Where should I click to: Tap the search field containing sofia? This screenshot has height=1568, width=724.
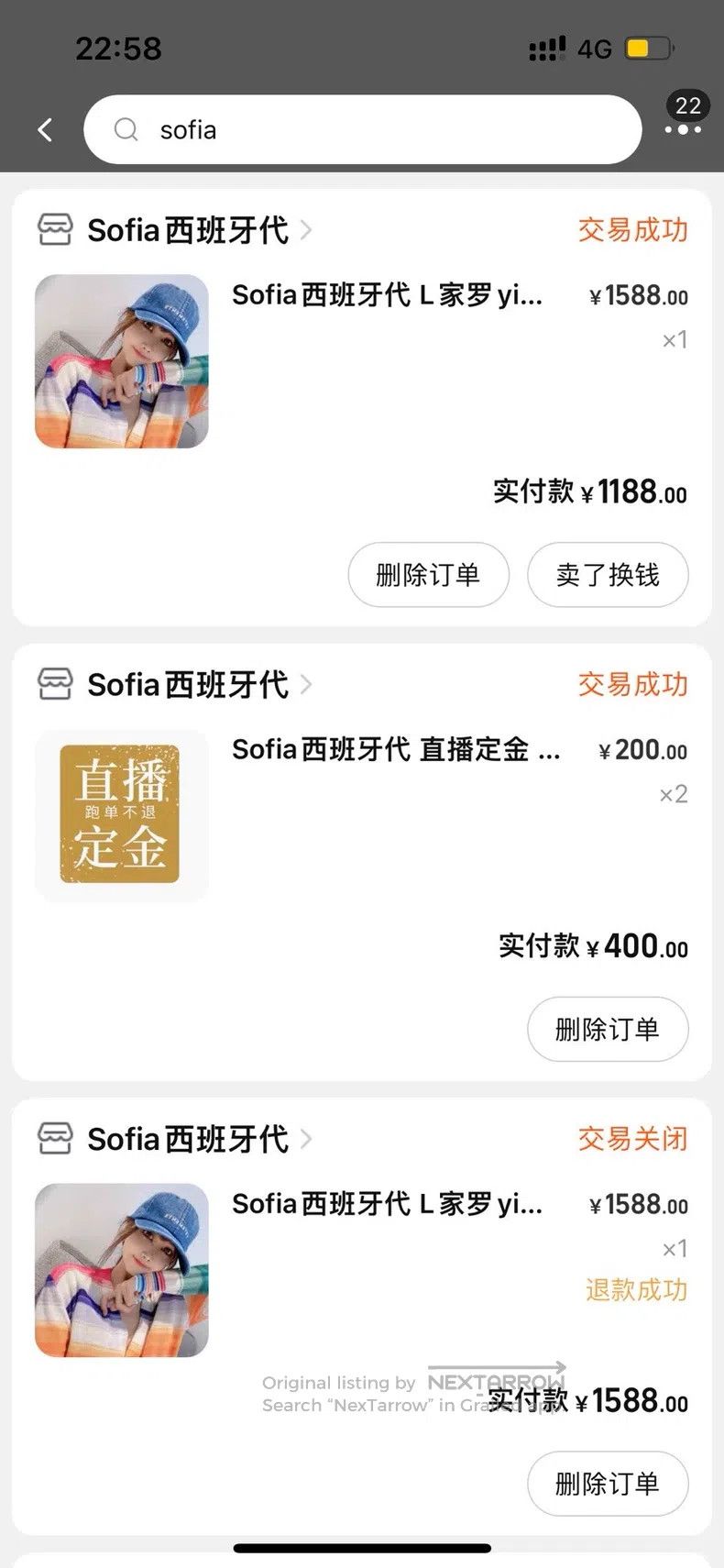(x=362, y=129)
